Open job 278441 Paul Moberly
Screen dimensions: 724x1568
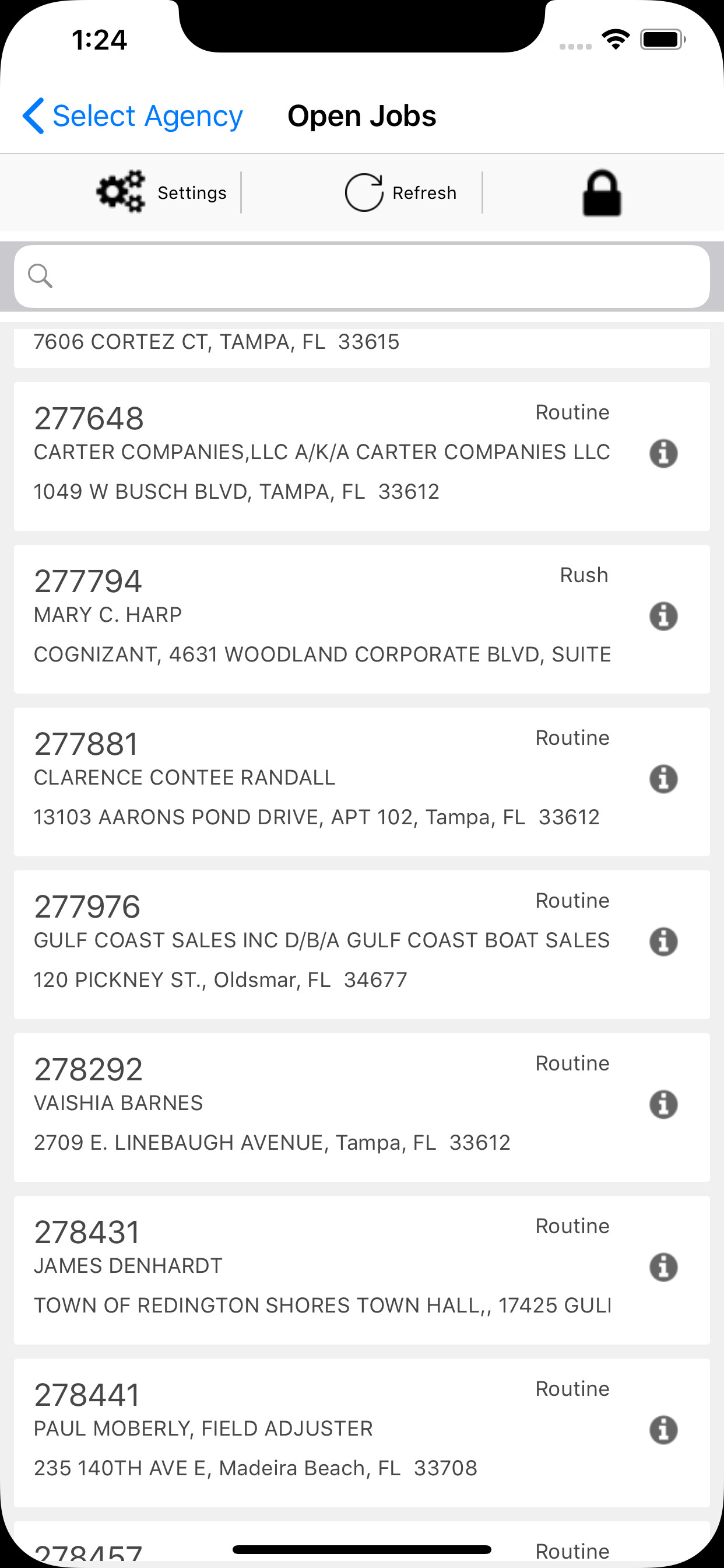click(362, 1433)
